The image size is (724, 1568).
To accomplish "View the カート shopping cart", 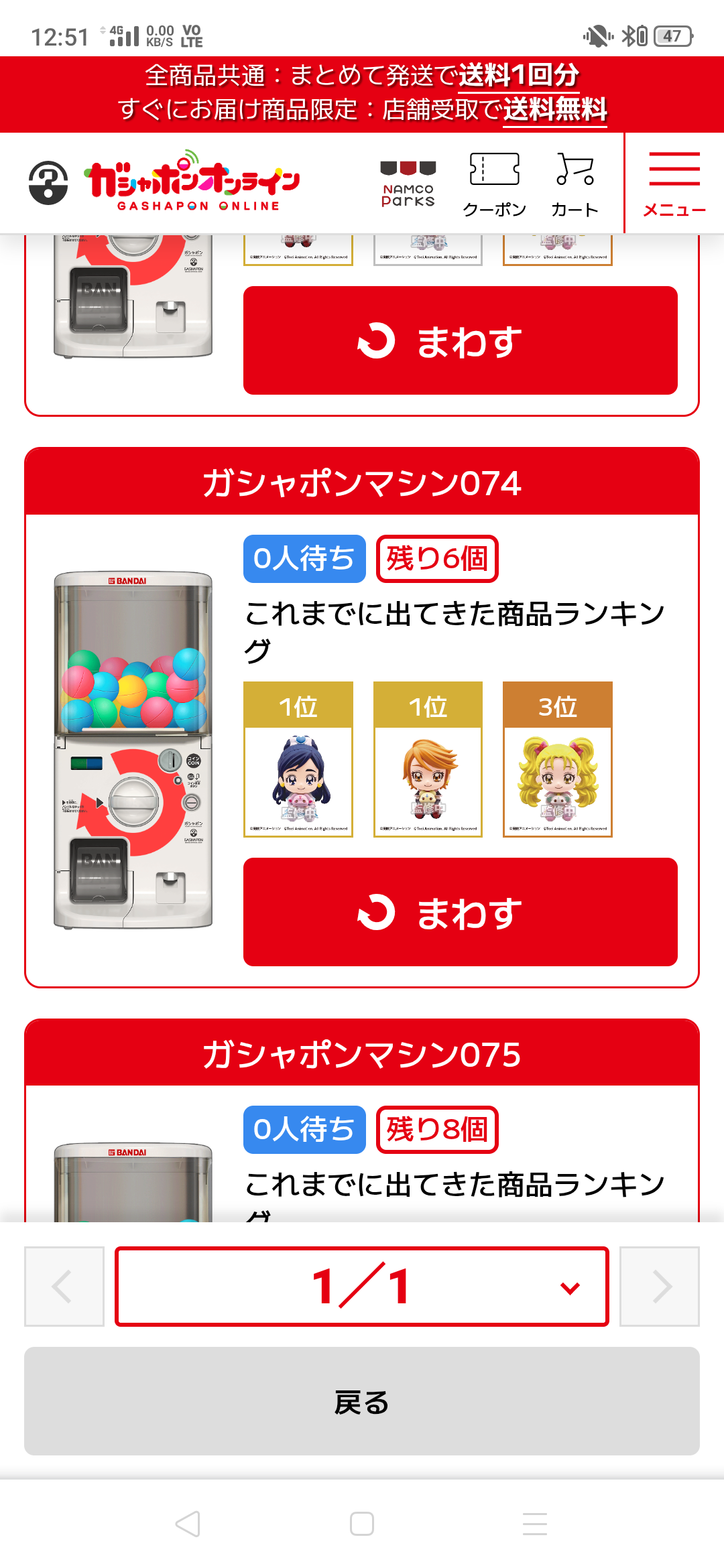I will tap(575, 184).
